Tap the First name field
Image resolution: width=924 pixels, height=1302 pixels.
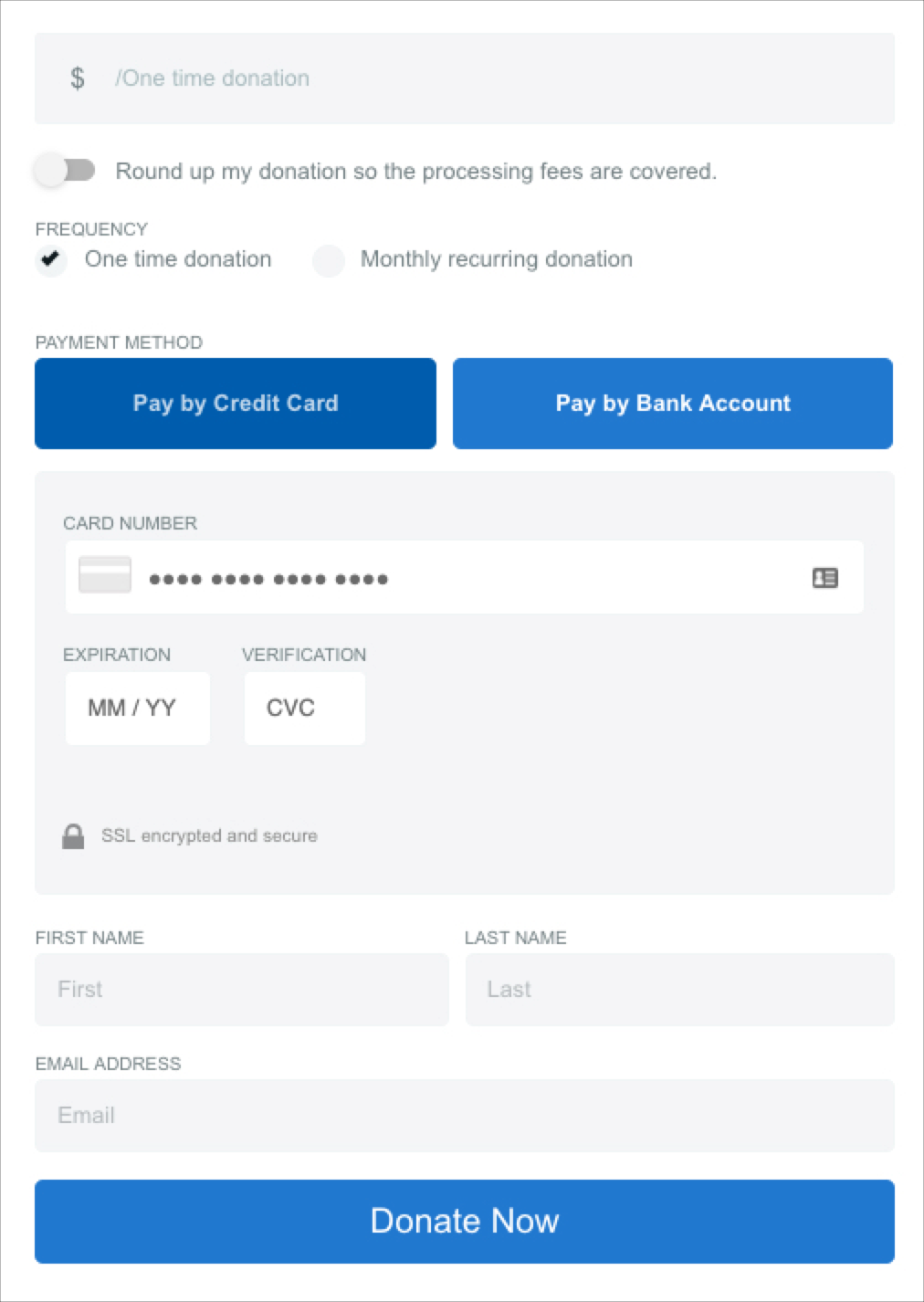click(x=242, y=990)
